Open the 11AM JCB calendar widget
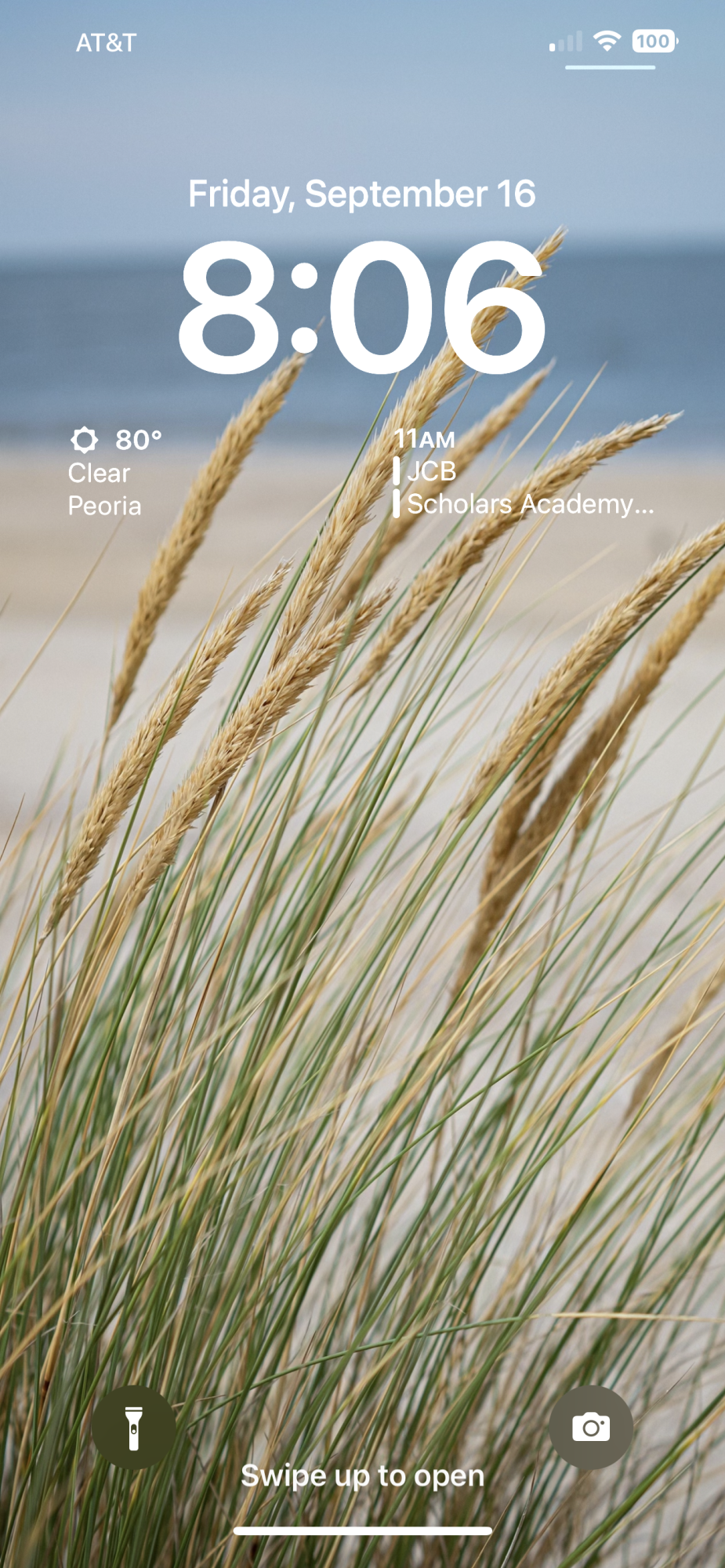 pyautogui.click(x=524, y=472)
